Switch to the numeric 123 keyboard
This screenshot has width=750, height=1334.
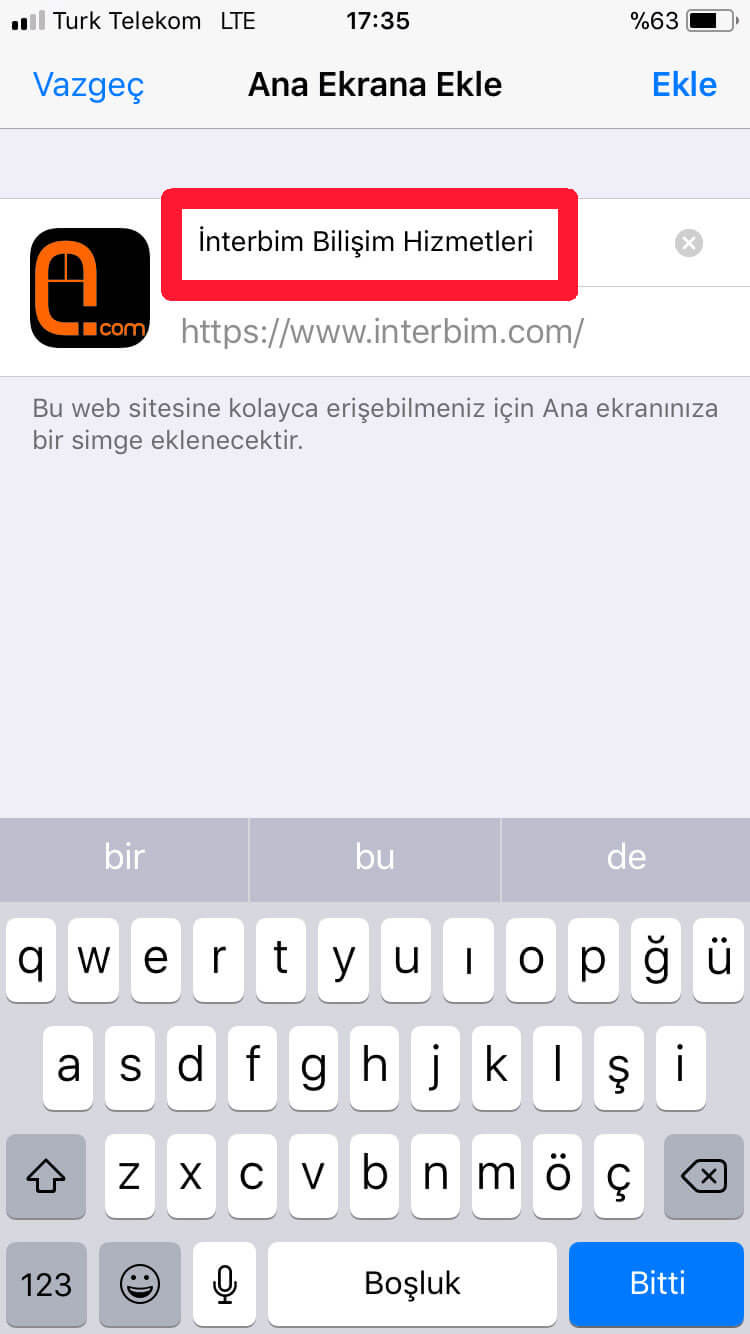46,1283
